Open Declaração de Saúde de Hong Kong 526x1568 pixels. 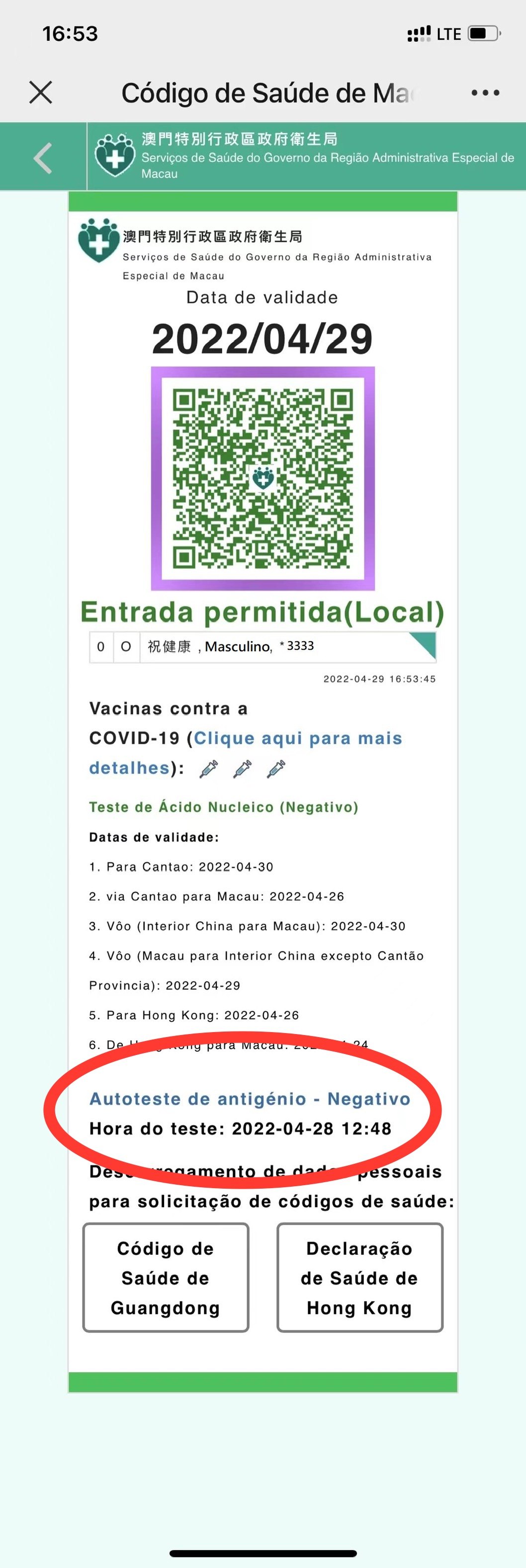359,1278
